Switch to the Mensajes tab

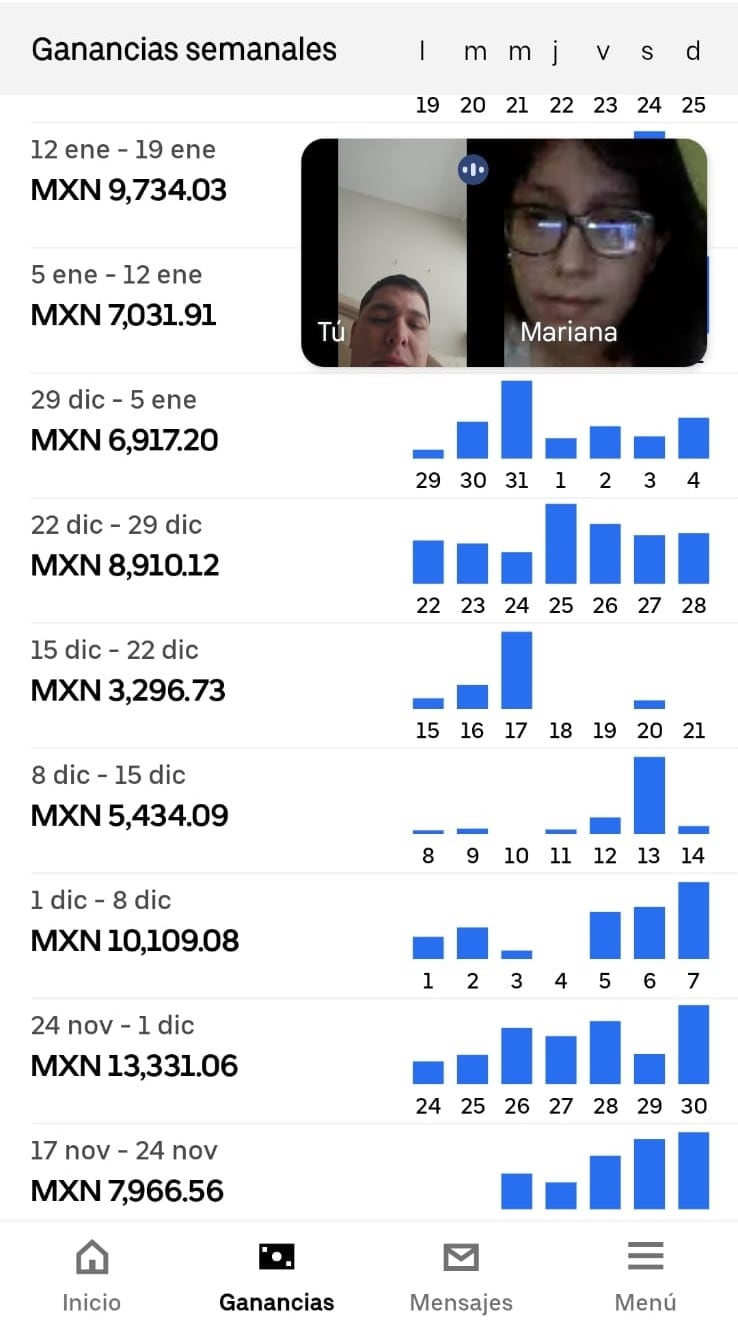point(461,1275)
